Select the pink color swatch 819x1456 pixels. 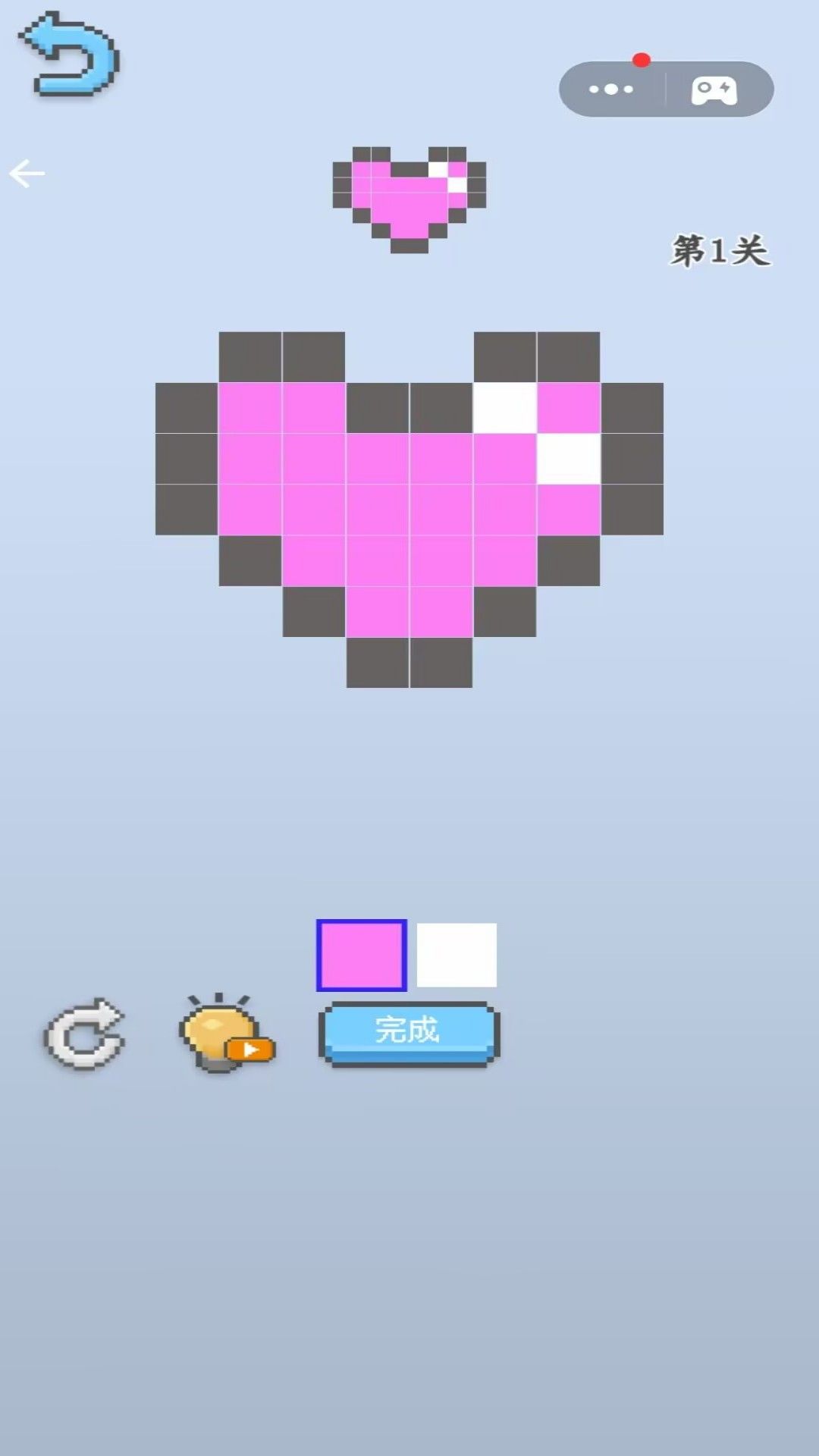pos(362,955)
